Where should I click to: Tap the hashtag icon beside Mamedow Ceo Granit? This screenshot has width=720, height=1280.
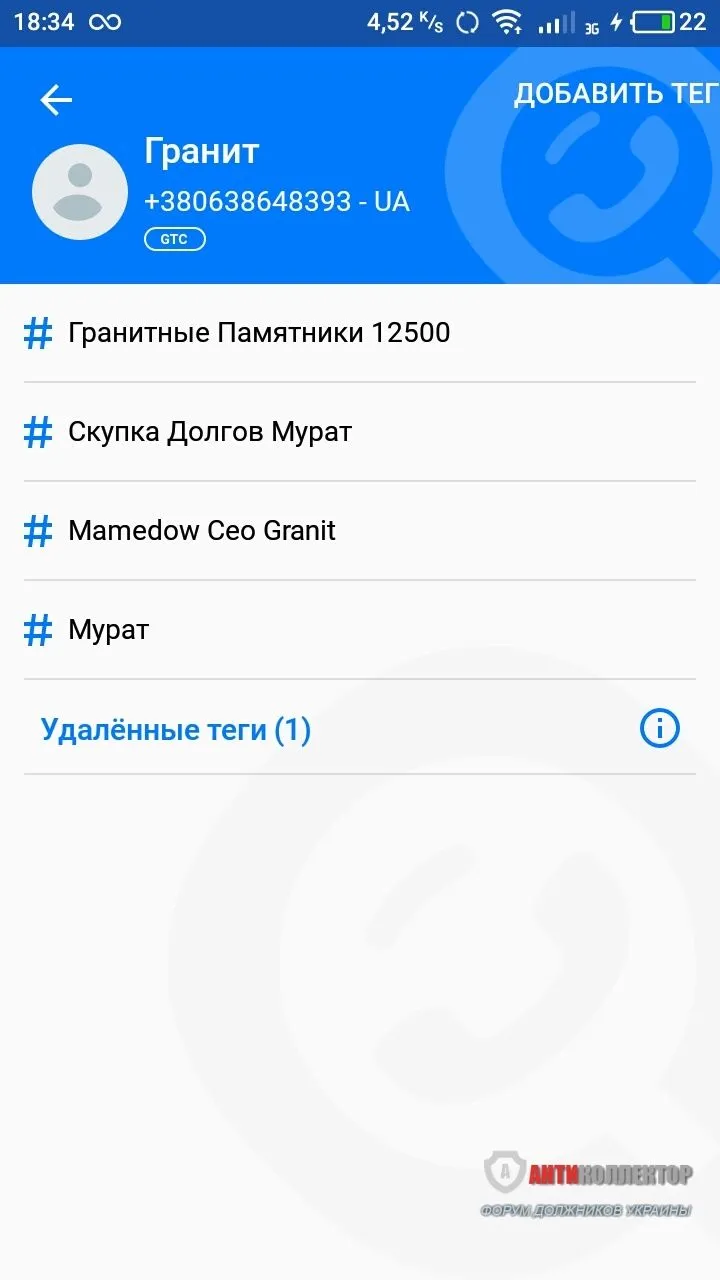coord(37,530)
